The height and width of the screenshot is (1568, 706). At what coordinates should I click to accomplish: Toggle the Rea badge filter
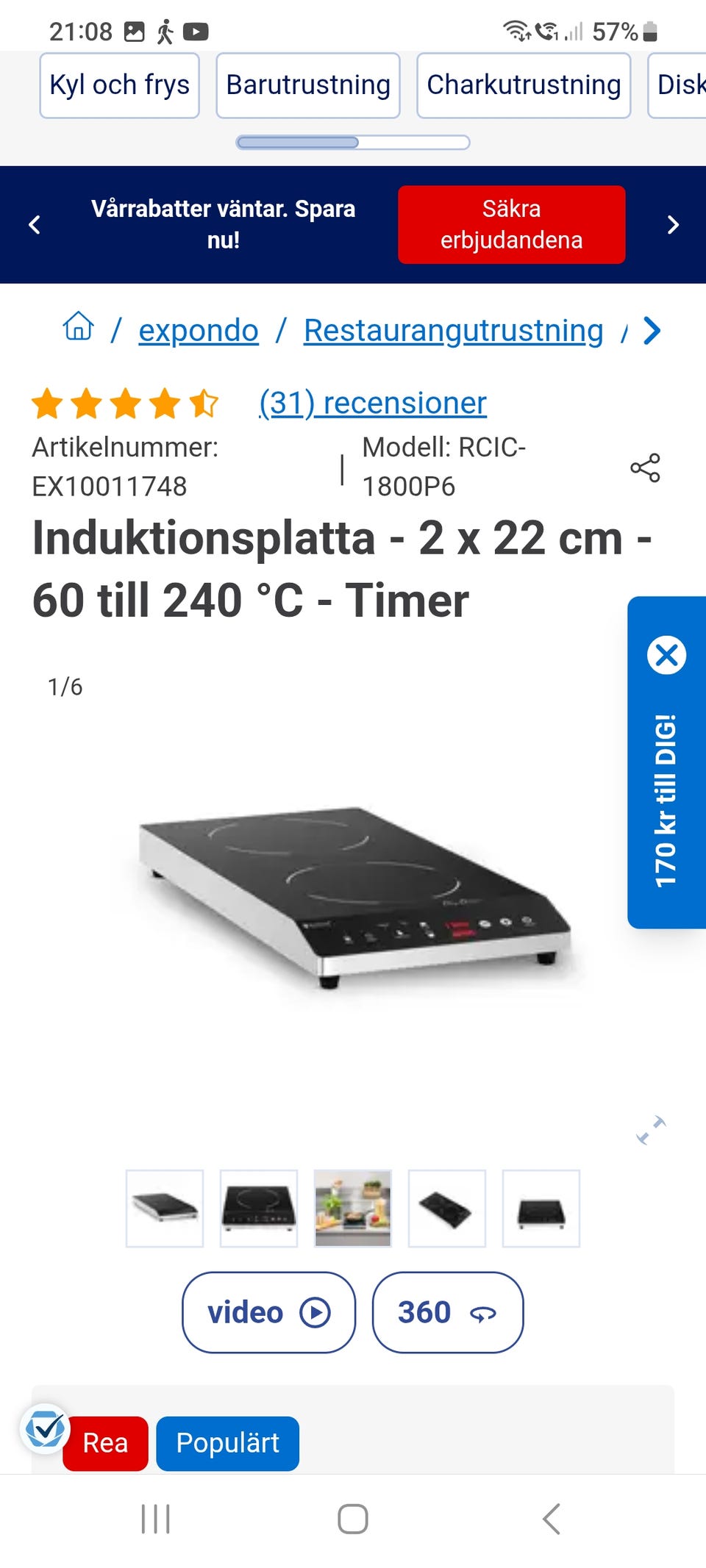[x=104, y=1443]
